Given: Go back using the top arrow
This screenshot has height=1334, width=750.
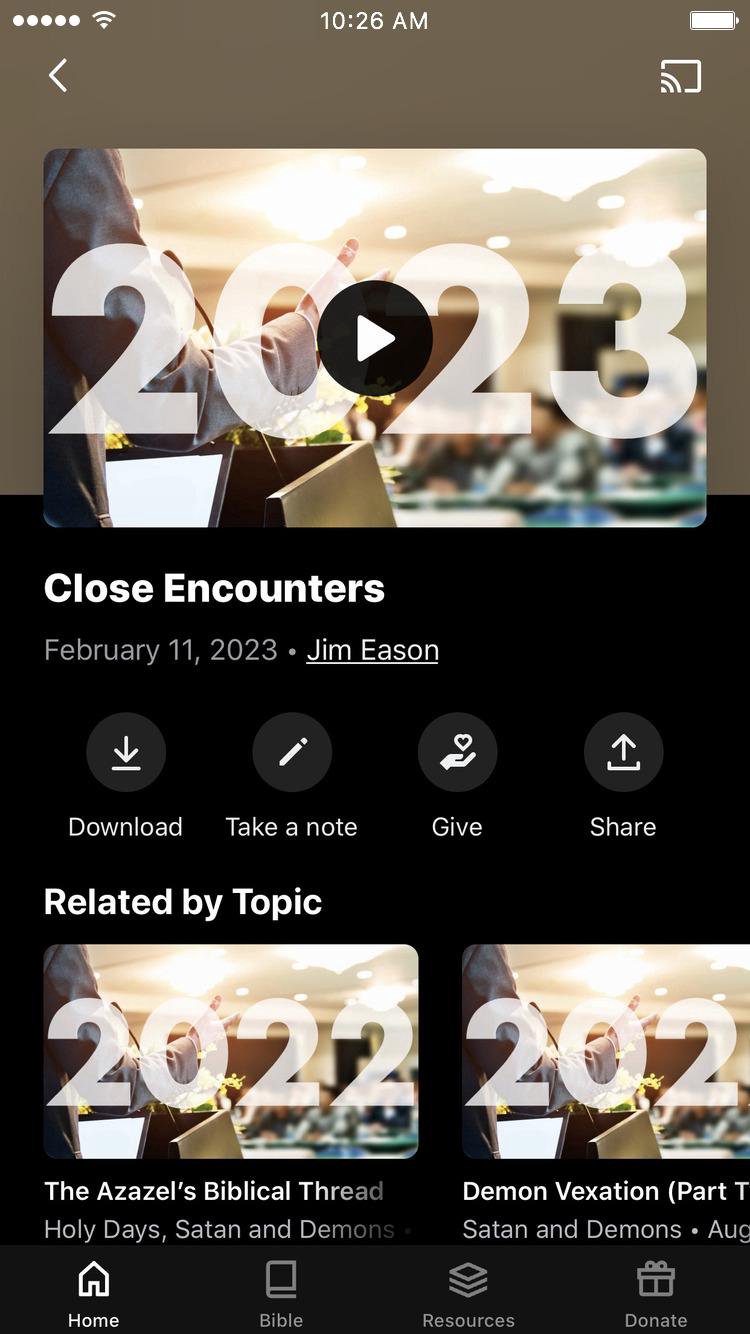Looking at the screenshot, I should point(58,76).
